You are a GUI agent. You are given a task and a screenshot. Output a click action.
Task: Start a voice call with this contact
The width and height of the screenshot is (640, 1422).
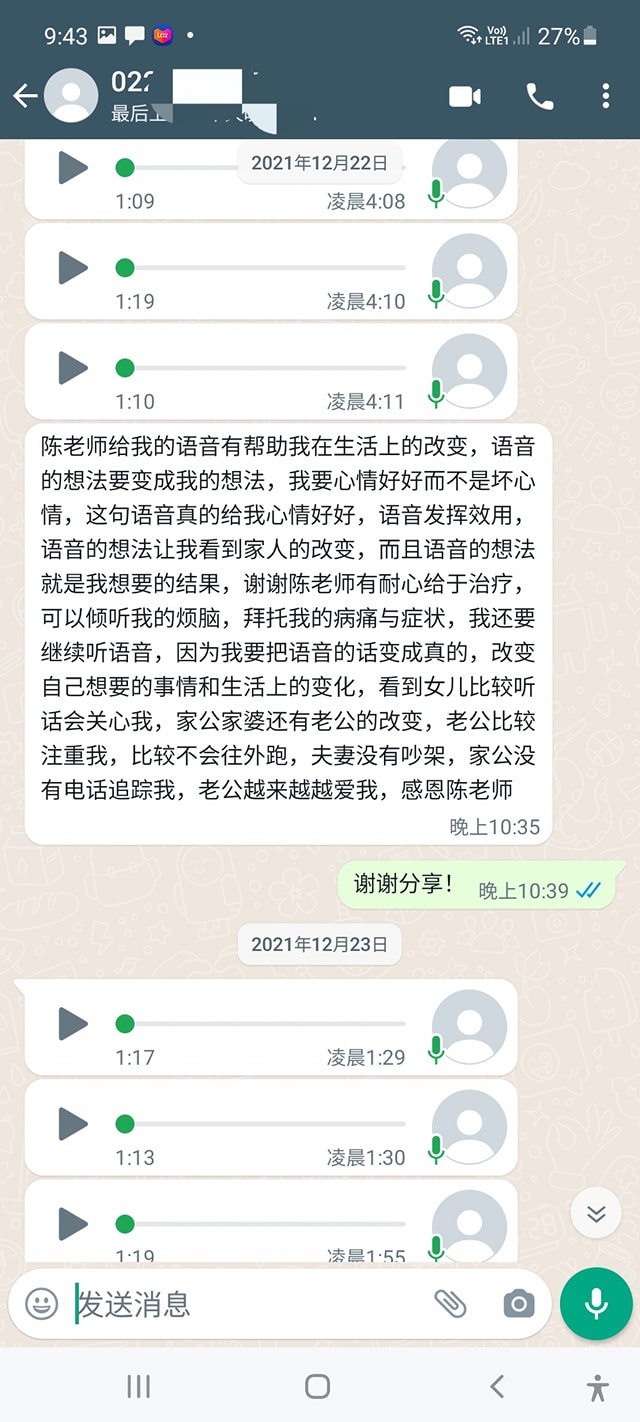(540, 96)
